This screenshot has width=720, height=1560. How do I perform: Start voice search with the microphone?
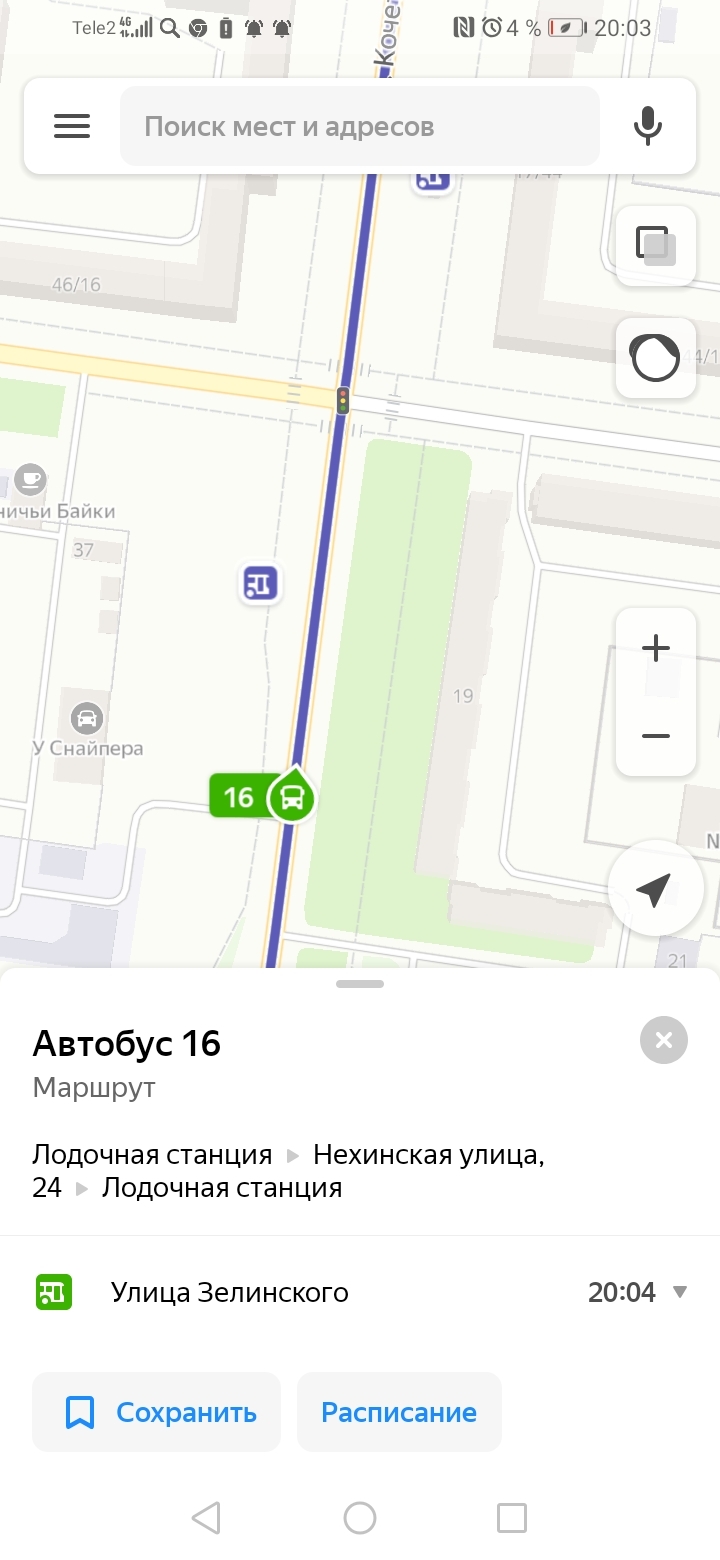pos(648,127)
